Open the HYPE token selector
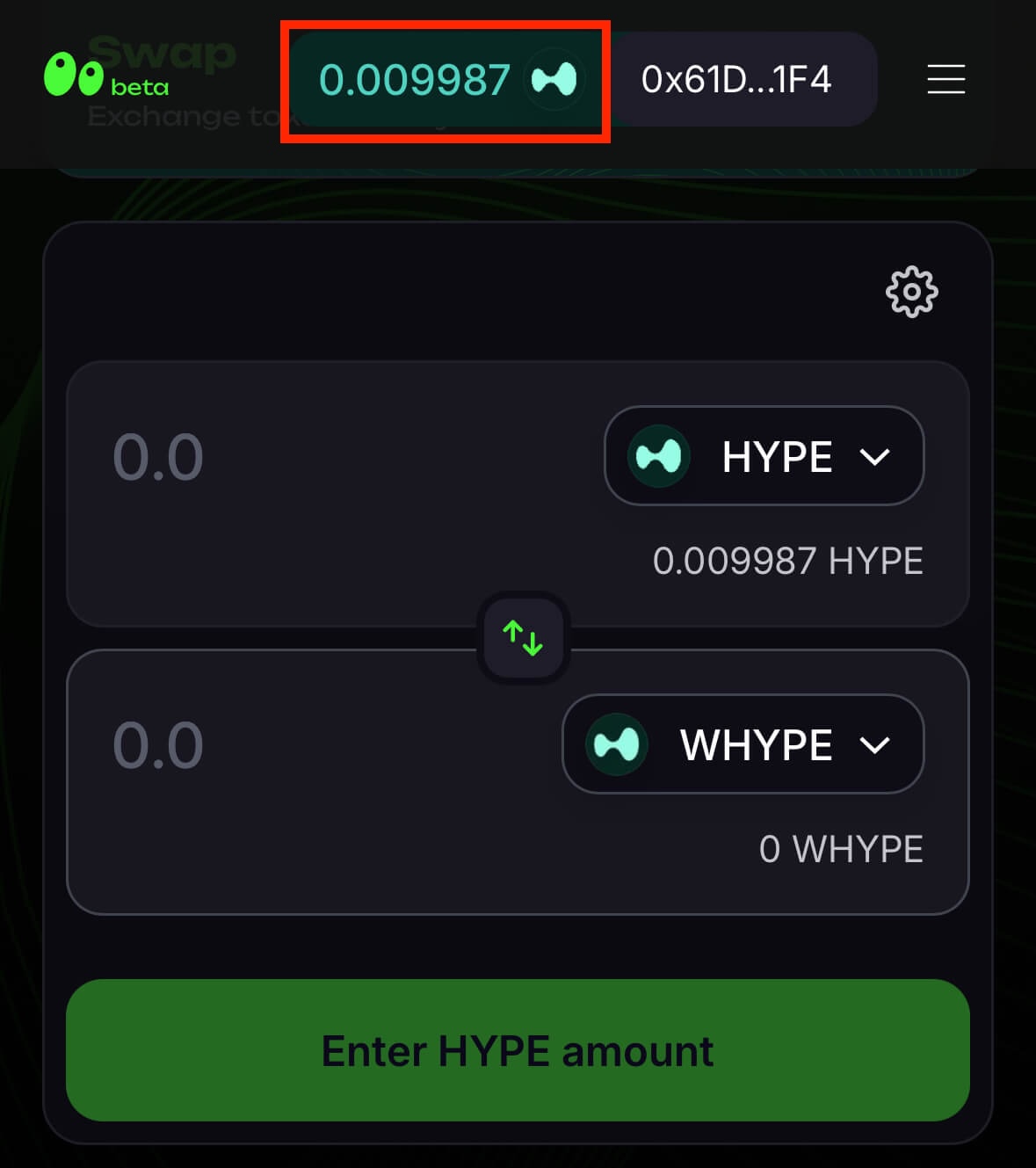 point(763,456)
